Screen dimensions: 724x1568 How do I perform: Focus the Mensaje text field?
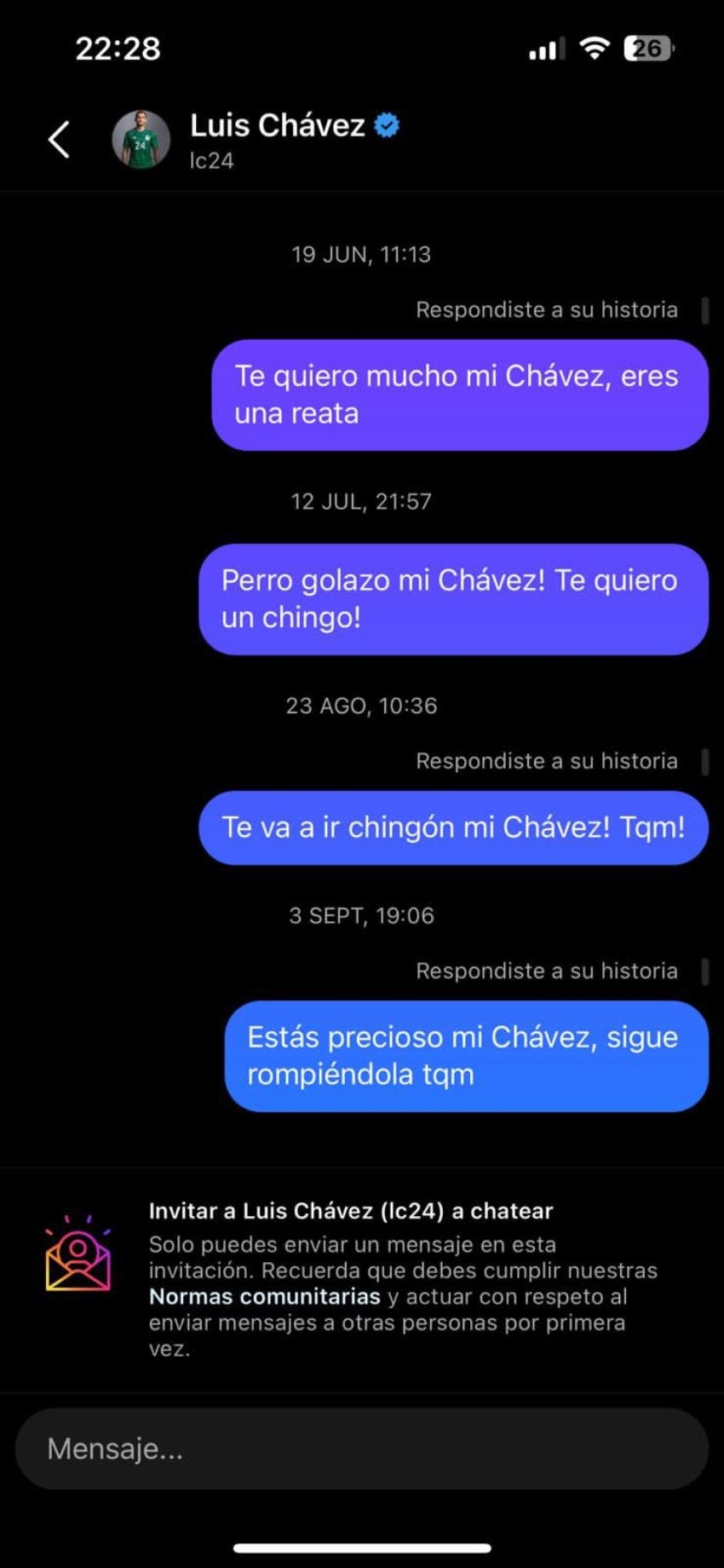pyautogui.click(x=361, y=1449)
